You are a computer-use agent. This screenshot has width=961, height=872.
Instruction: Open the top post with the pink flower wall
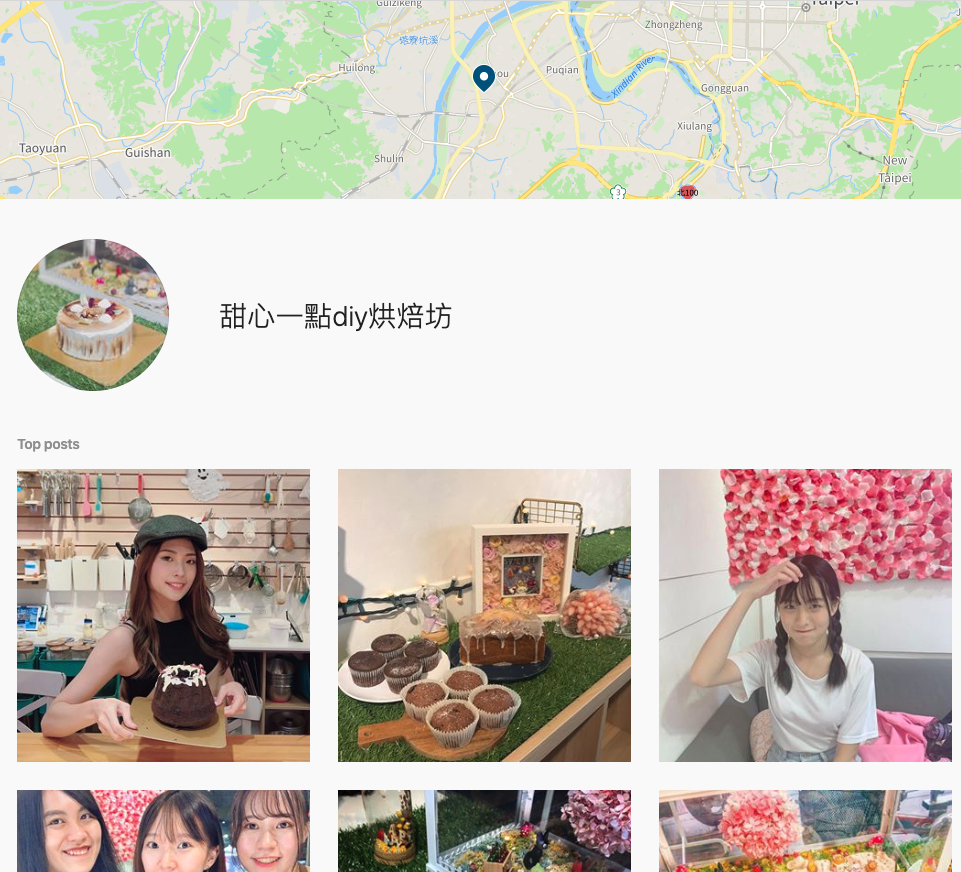click(x=805, y=615)
